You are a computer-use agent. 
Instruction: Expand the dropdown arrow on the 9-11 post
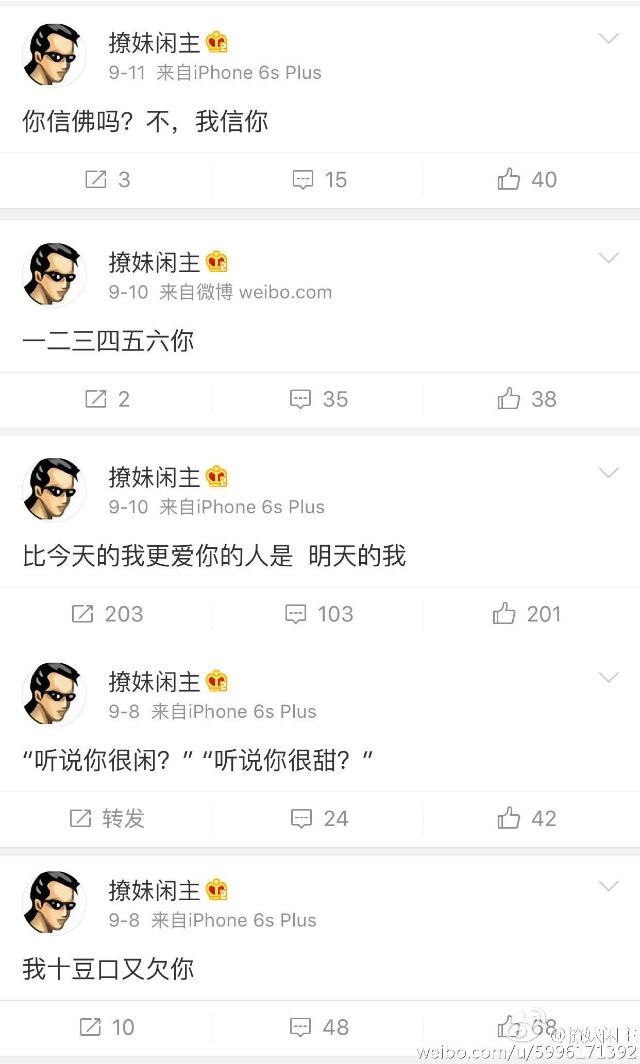pos(609,39)
